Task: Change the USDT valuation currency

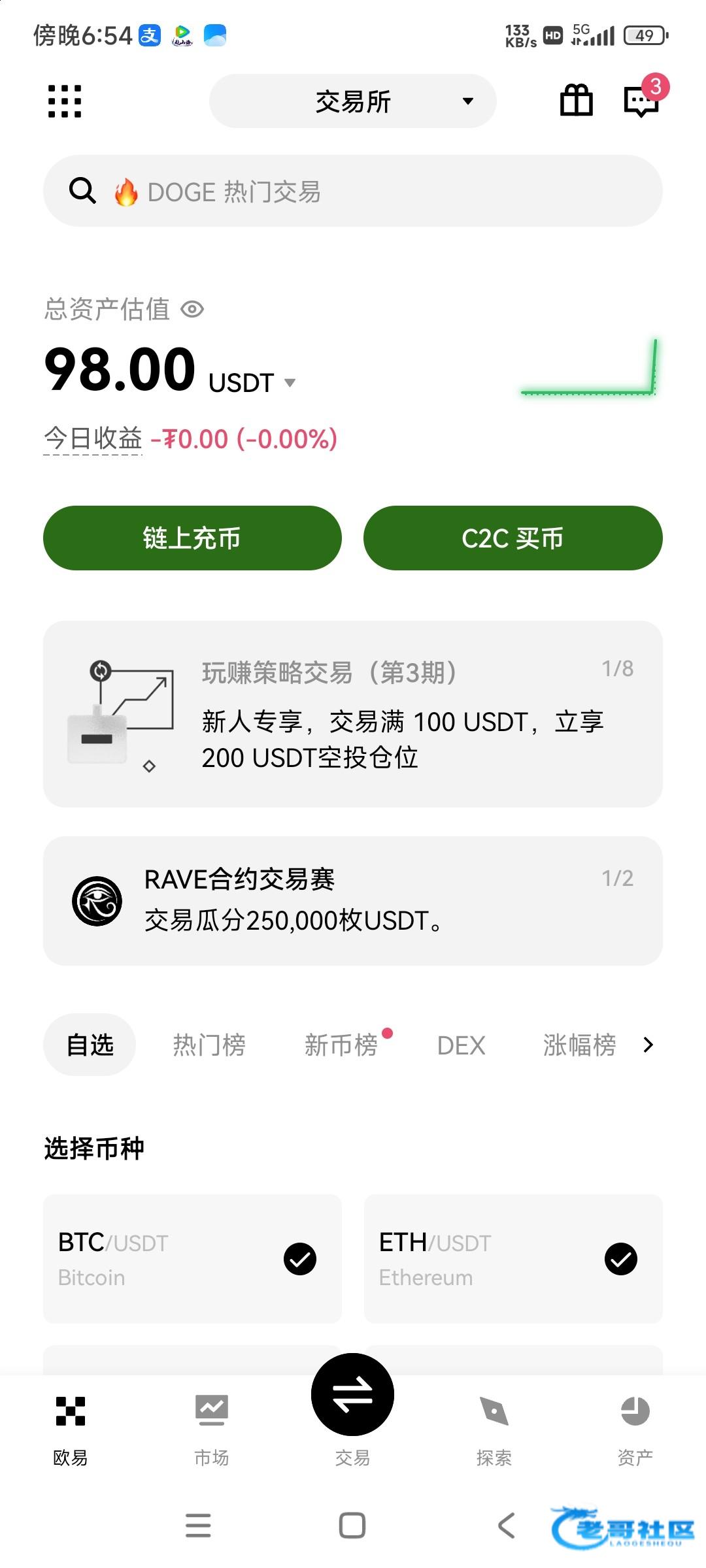Action: tap(252, 383)
